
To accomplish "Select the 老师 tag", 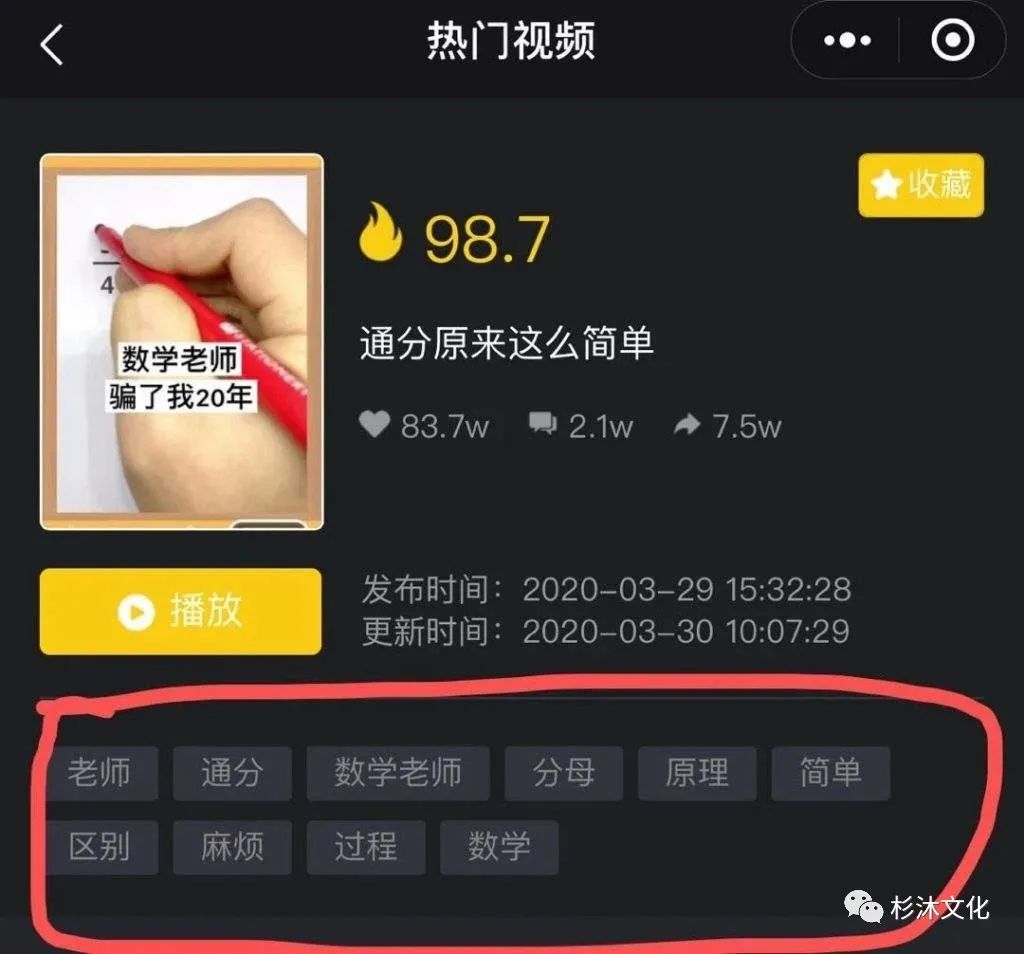I will [x=99, y=773].
